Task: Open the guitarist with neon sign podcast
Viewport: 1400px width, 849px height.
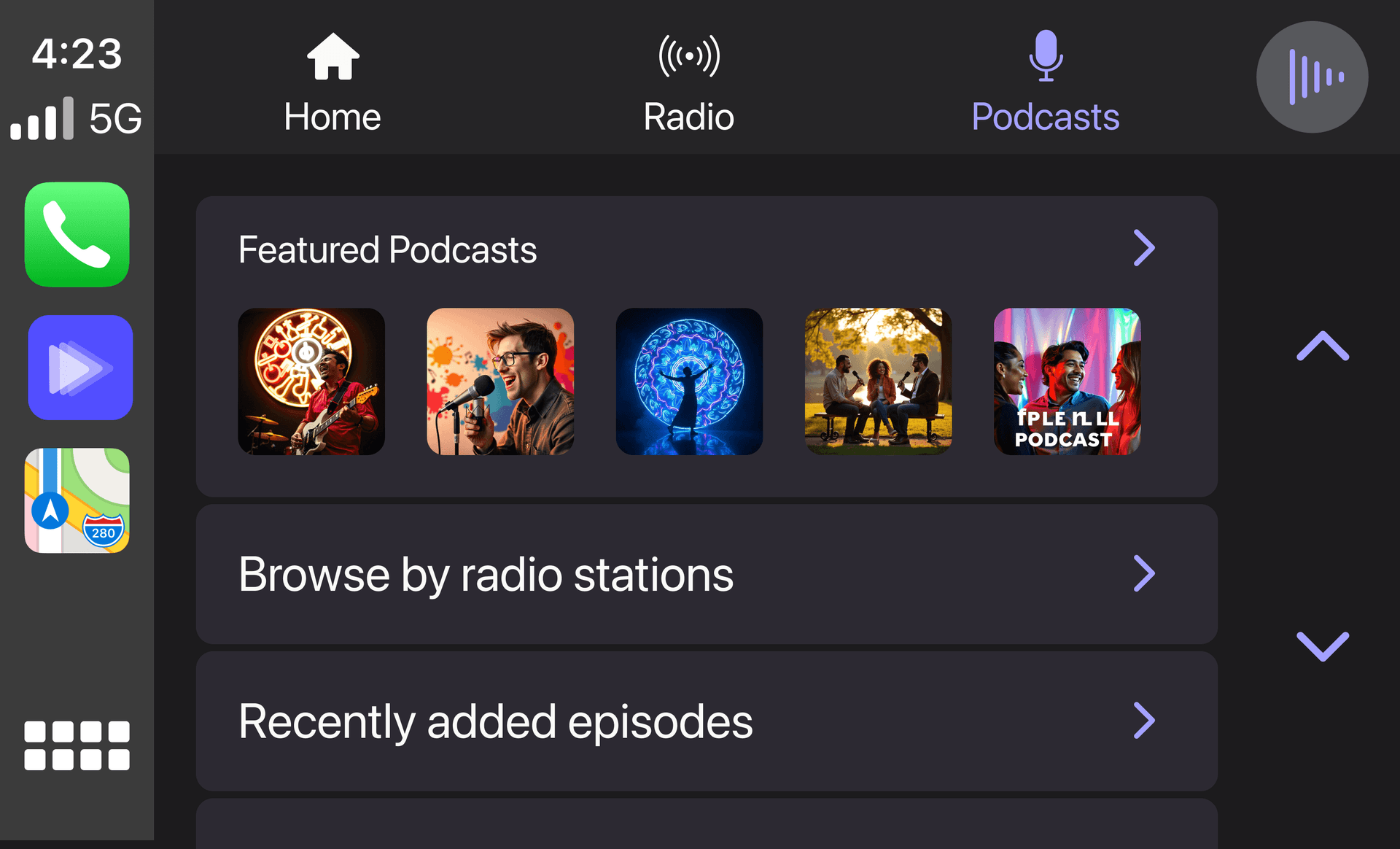Action: click(x=311, y=381)
